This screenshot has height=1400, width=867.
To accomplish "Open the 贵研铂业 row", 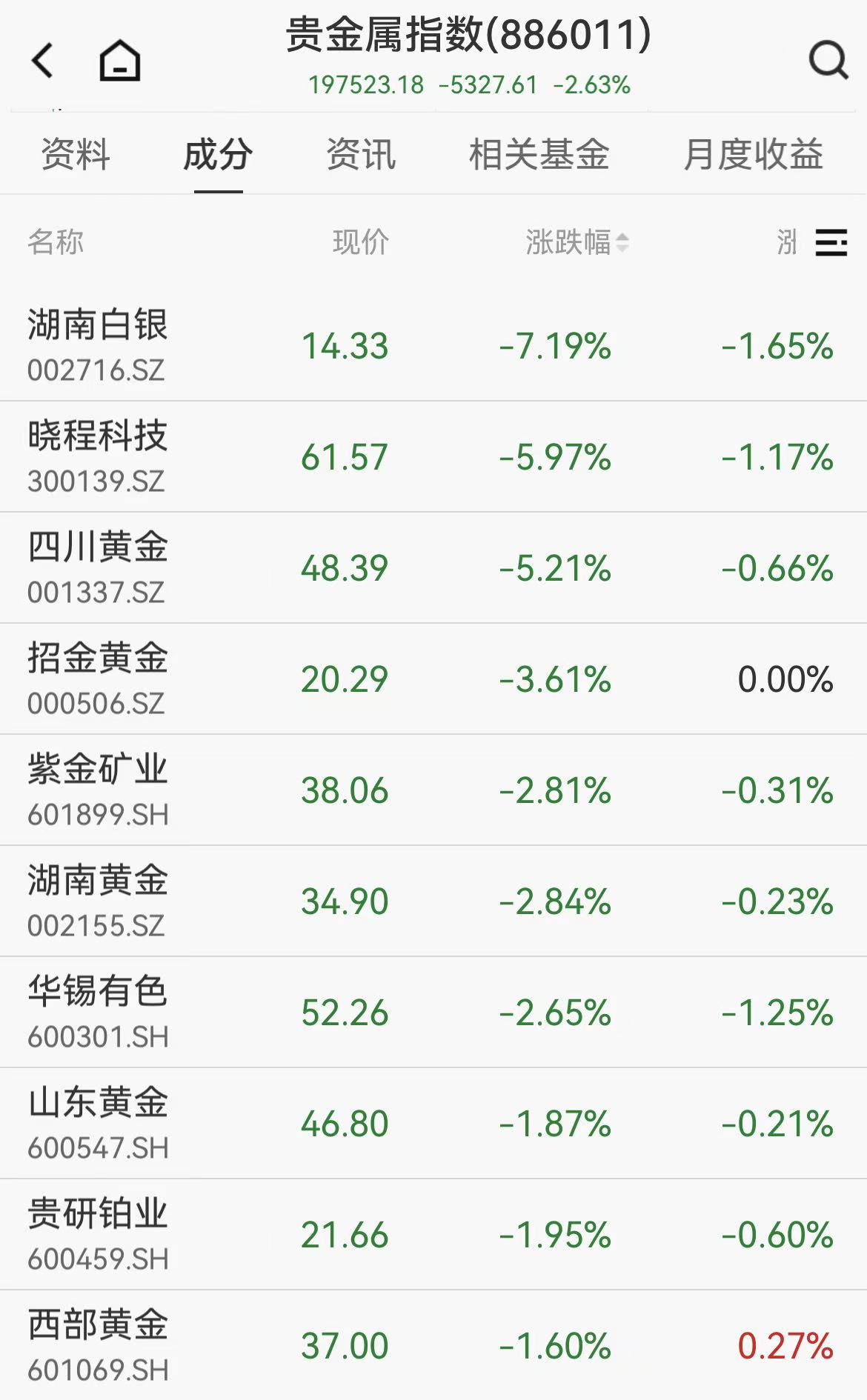I will [x=98, y=1234].
